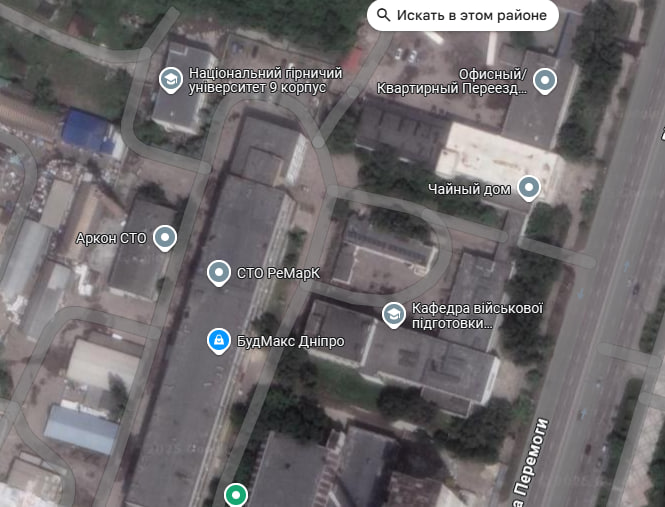Open the БудМакс Дніпро shop marker
The width and height of the screenshot is (665, 507).
coord(219,341)
